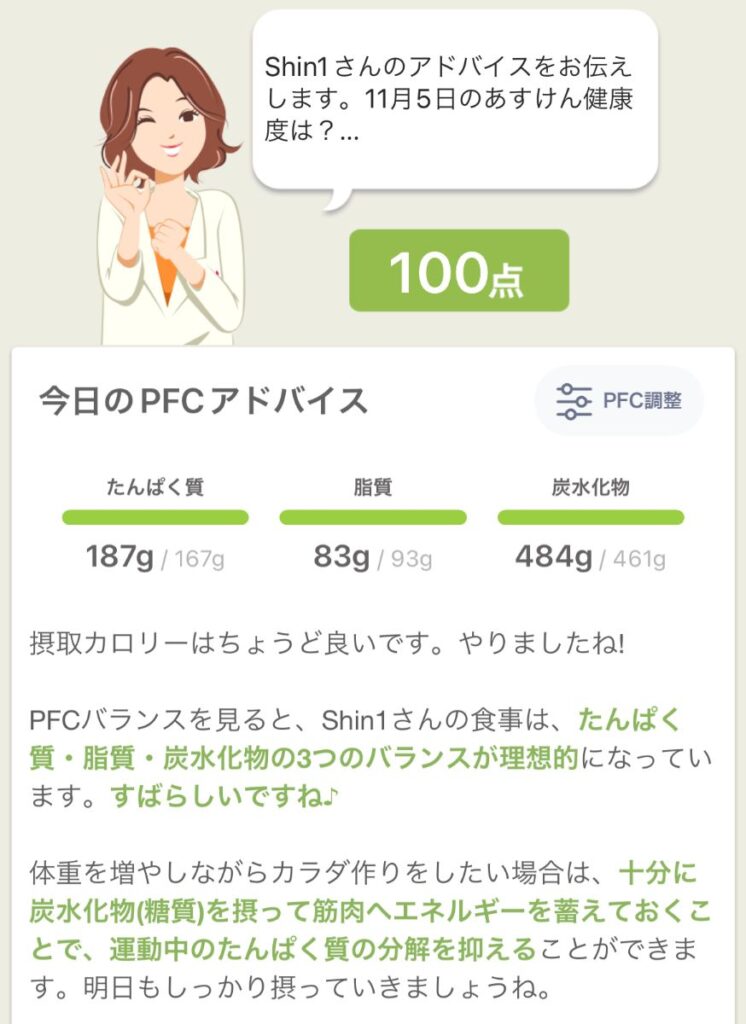Open the PFC調整 settings
The image size is (746, 1024).
coord(618,401)
